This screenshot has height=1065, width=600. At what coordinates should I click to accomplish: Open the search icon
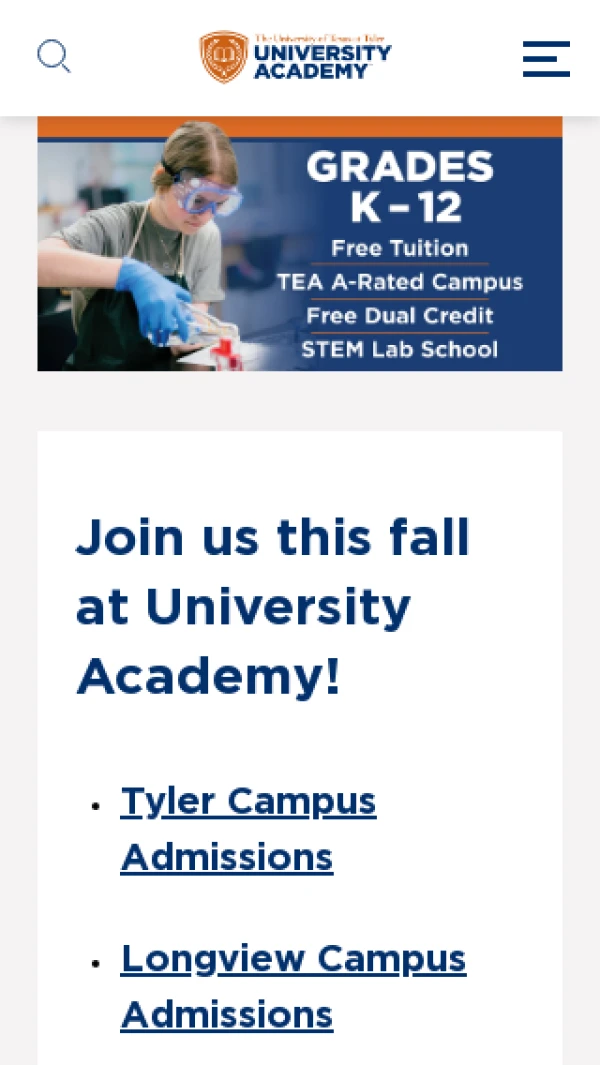tap(54, 56)
